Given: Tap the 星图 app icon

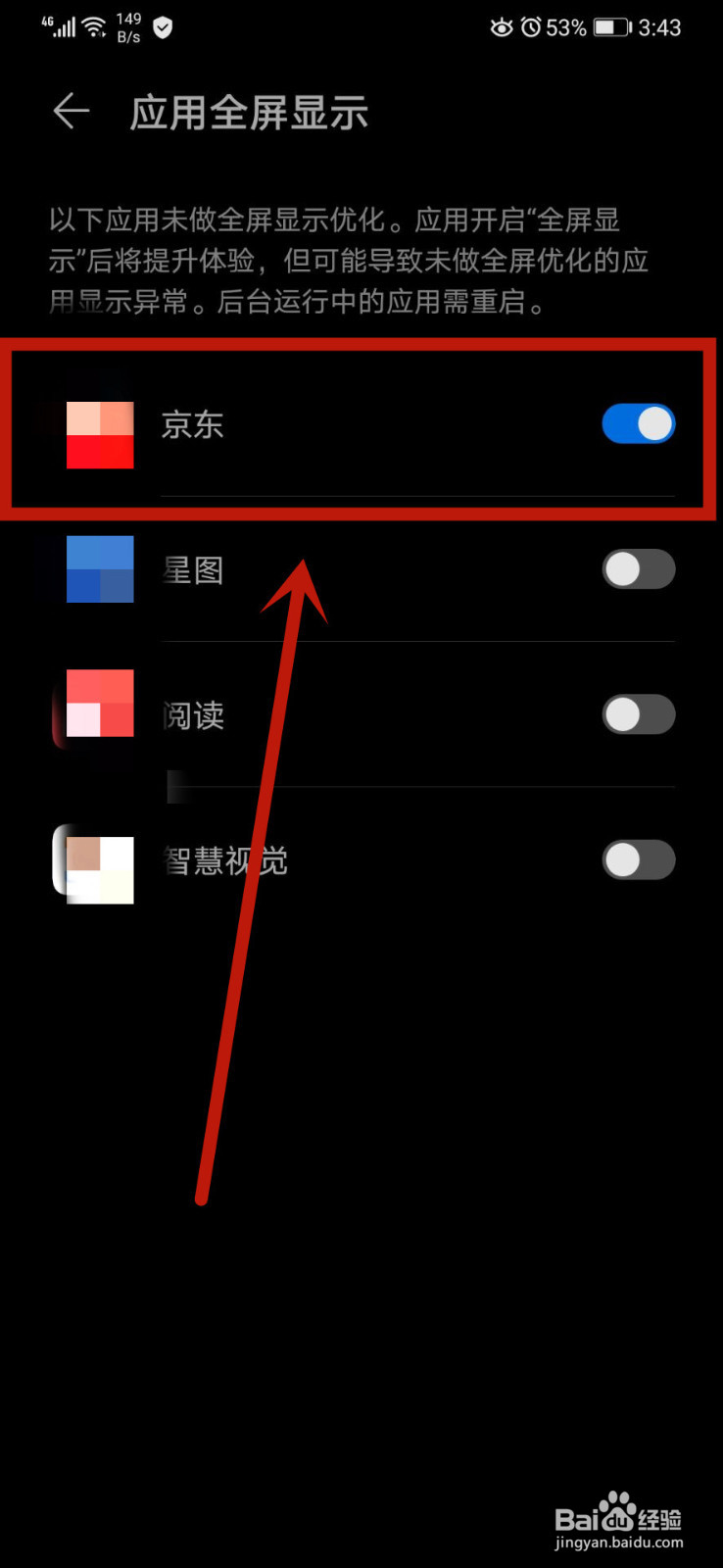Looking at the screenshot, I should click(x=99, y=569).
